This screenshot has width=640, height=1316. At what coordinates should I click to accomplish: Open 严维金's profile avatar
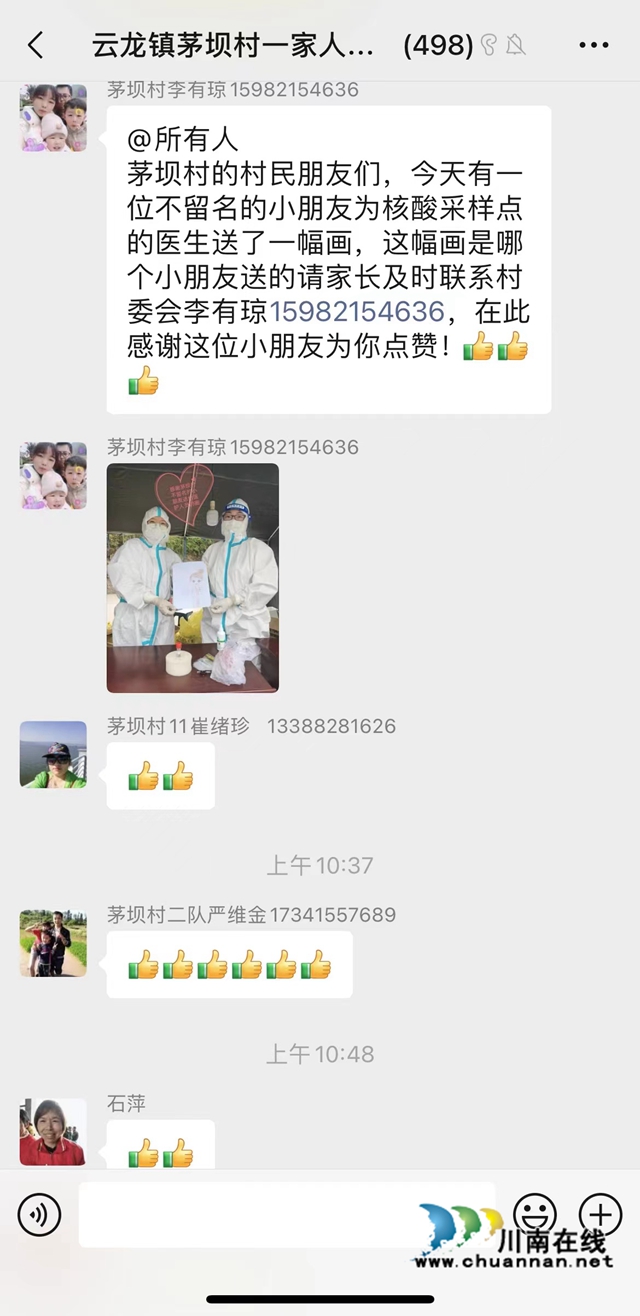[53, 943]
